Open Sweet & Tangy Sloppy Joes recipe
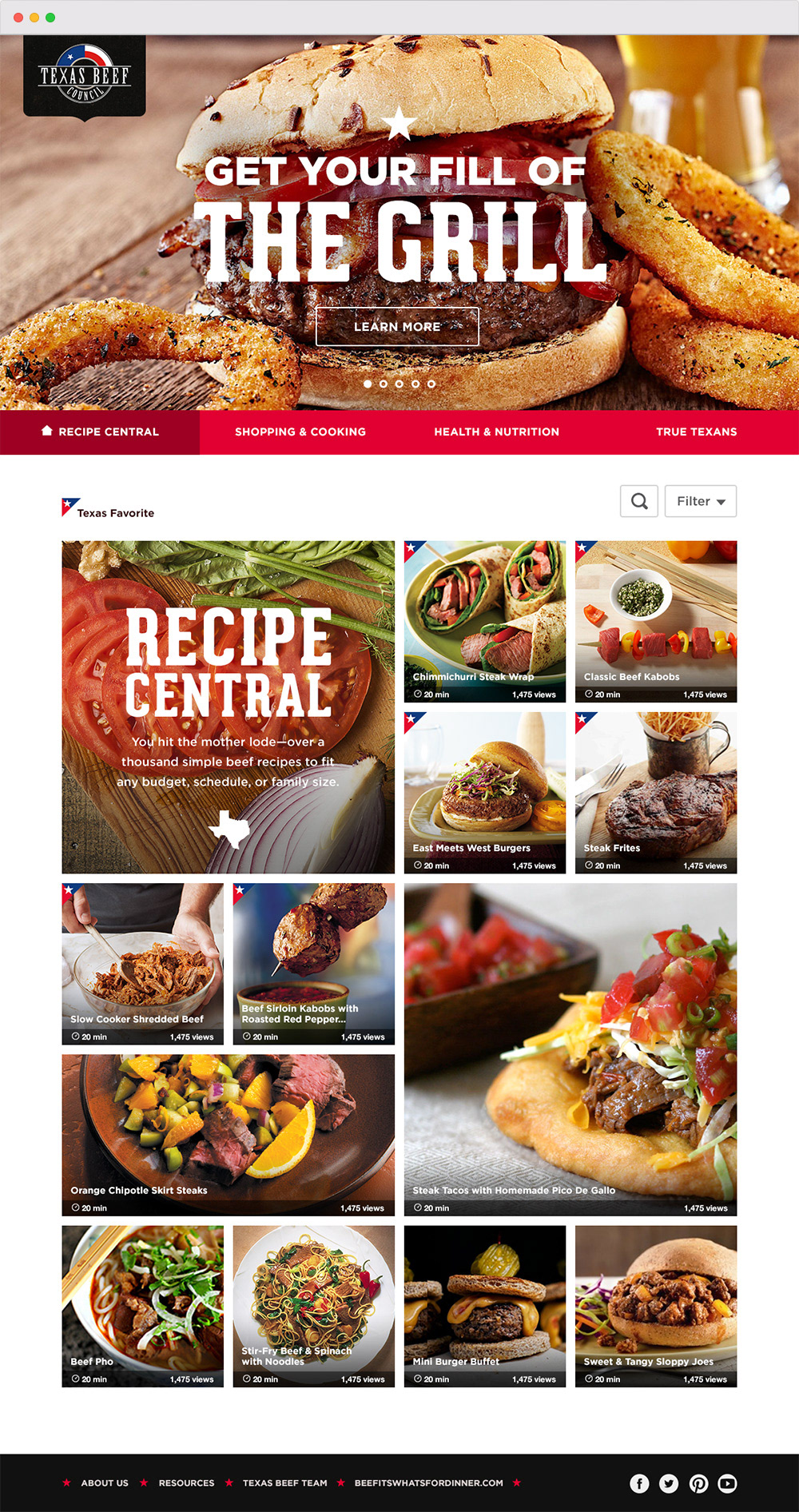Viewport: 799px width, 1512px height. 655,1306
